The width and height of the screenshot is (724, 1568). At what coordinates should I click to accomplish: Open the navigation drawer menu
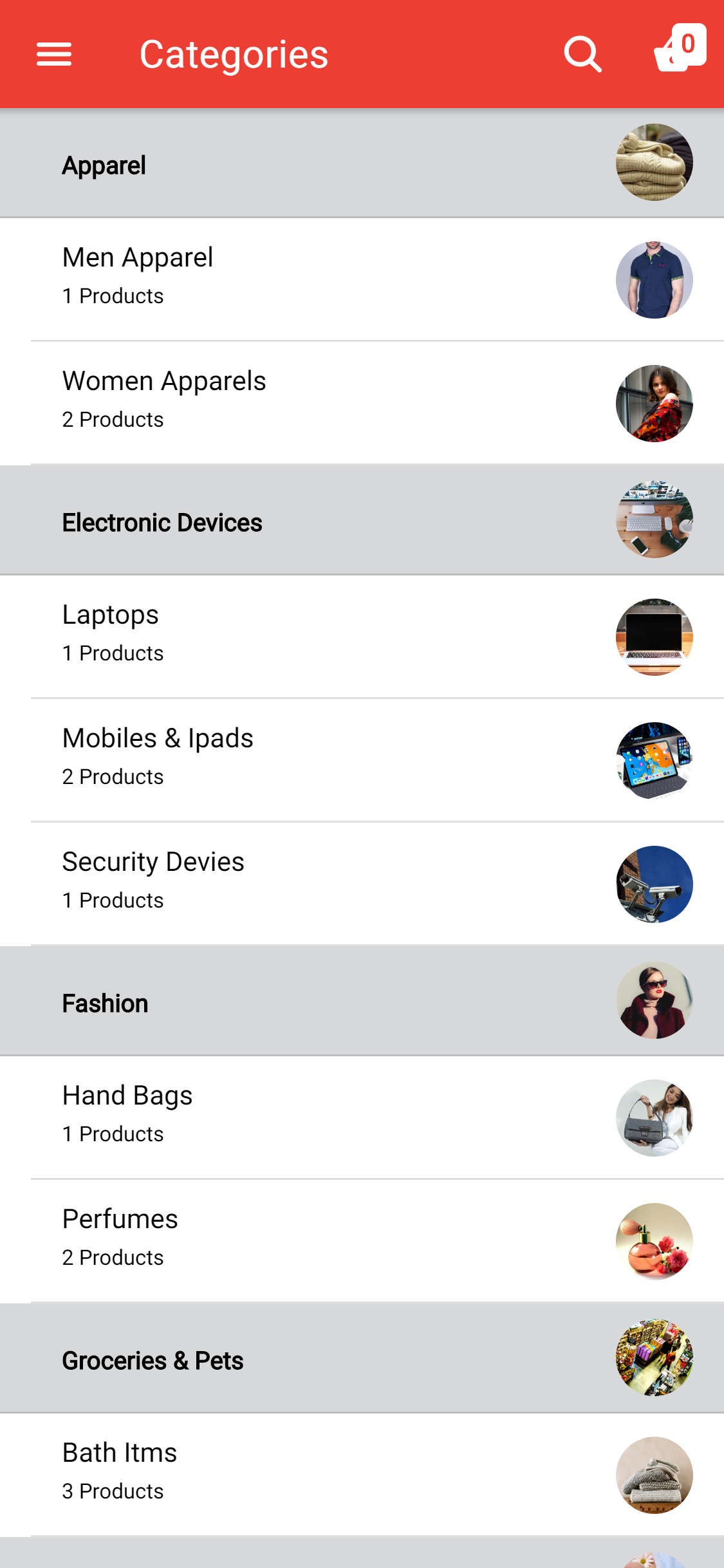click(x=54, y=54)
